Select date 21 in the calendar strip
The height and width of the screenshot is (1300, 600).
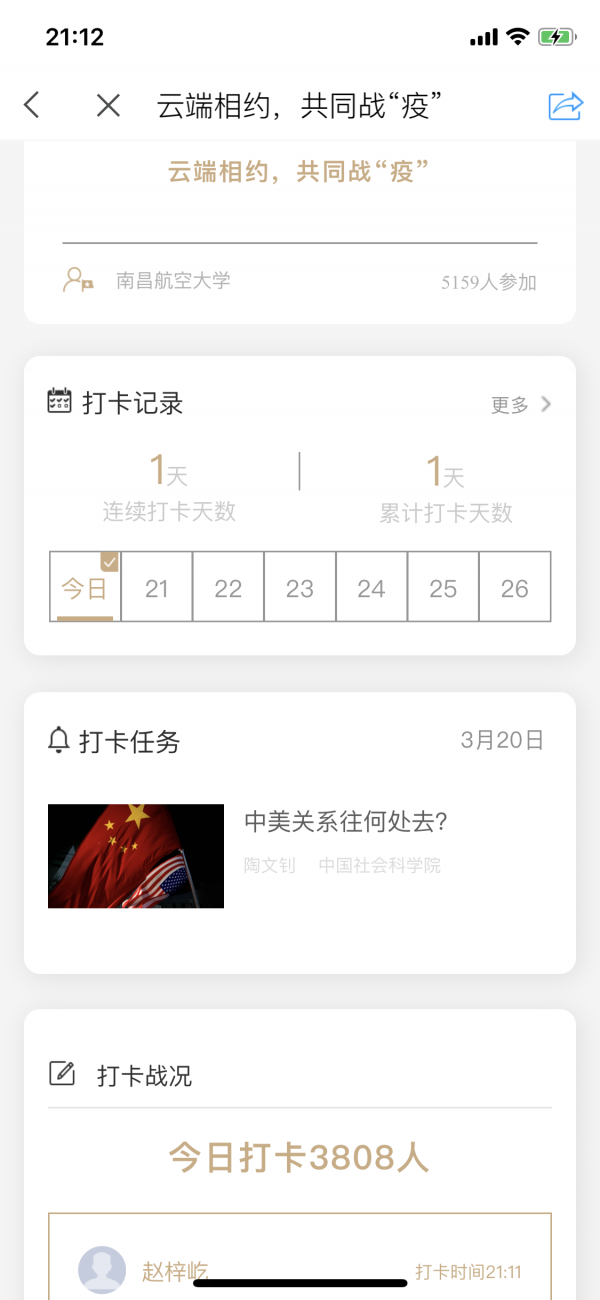157,587
